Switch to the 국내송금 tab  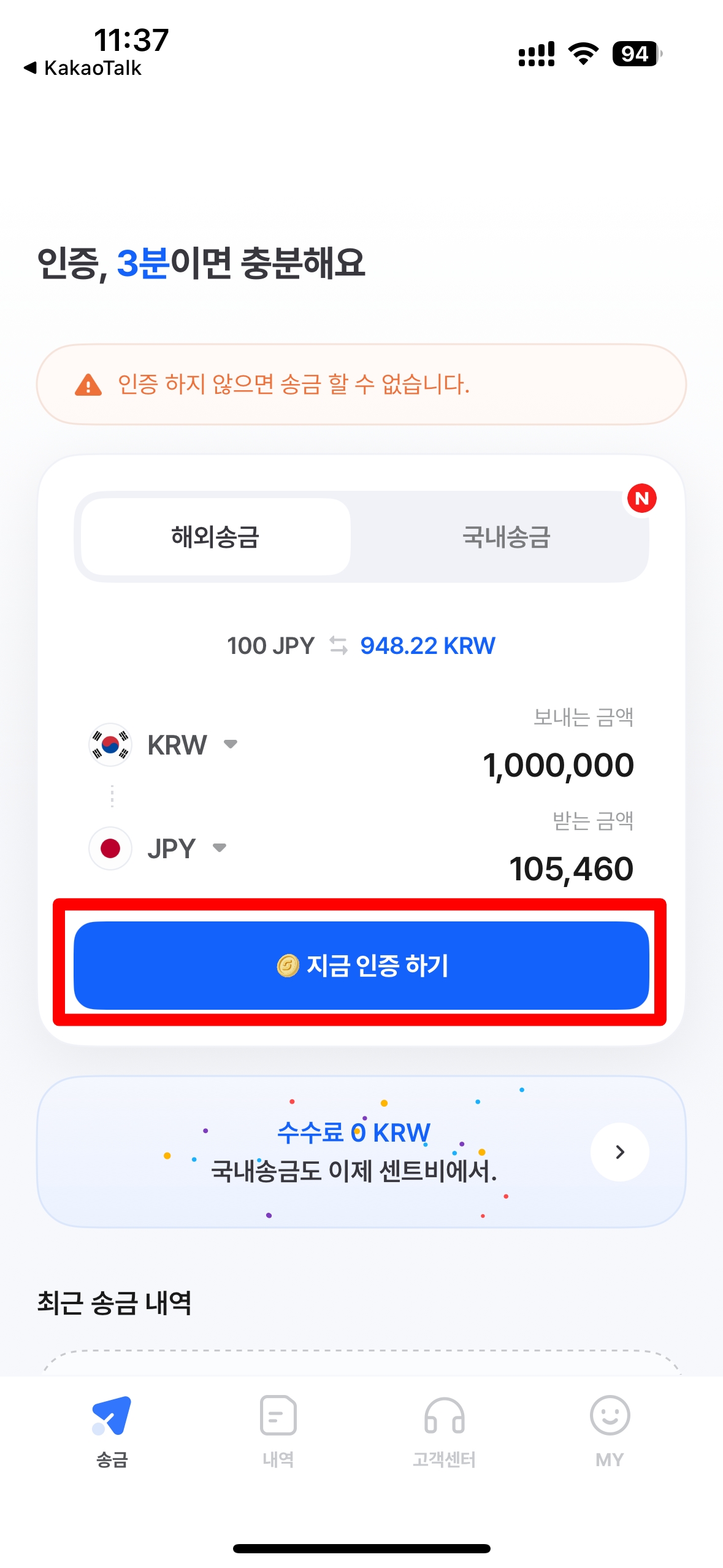pyautogui.click(x=506, y=537)
